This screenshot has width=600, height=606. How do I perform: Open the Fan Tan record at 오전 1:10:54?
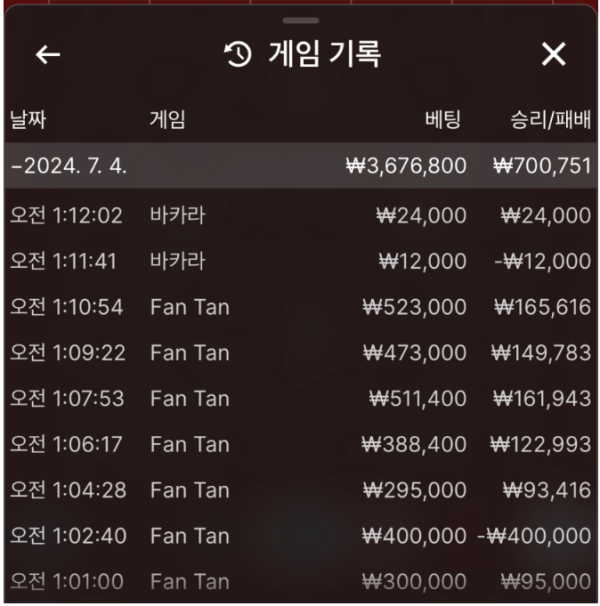(300, 307)
